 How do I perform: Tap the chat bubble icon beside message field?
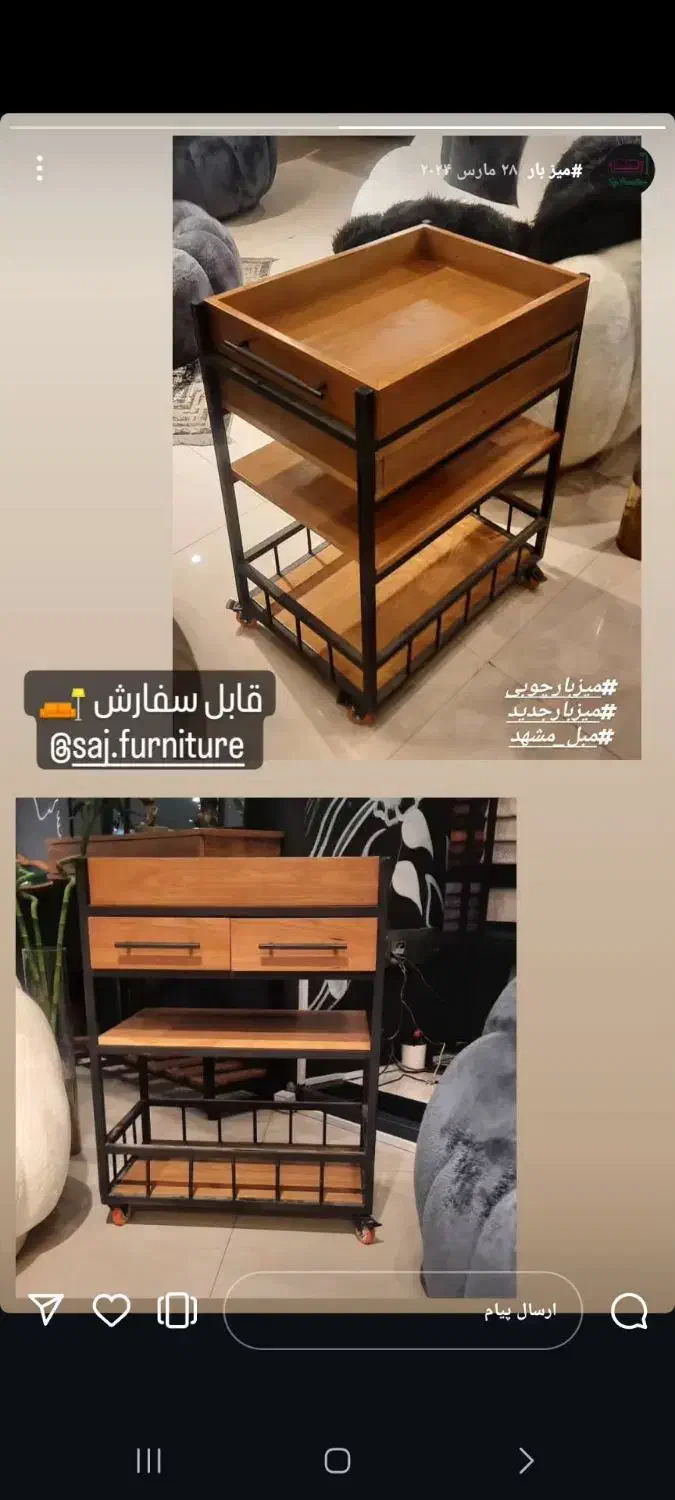click(629, 1311)
